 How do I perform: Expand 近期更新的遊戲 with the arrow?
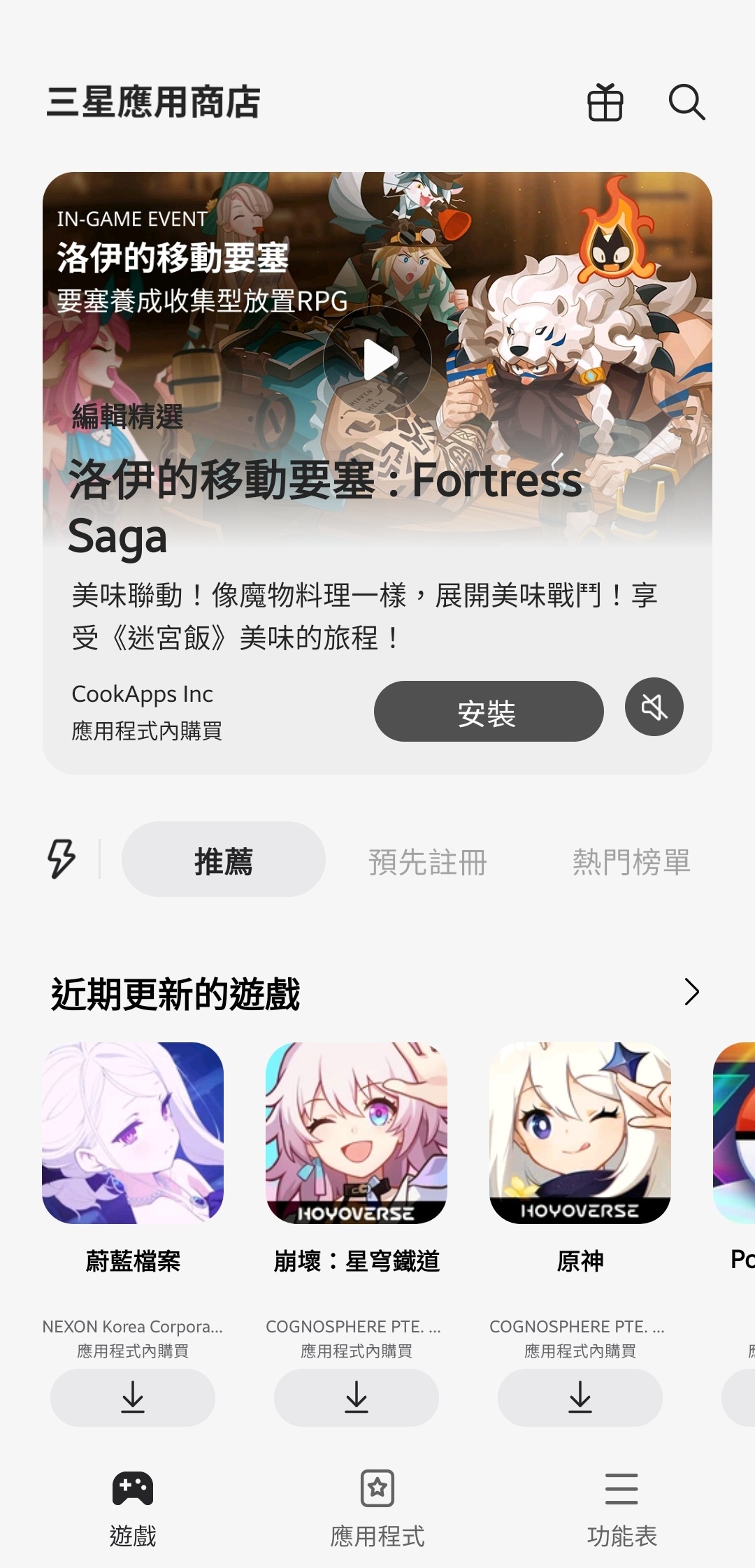pyautogui.click(x=691, y=991)
